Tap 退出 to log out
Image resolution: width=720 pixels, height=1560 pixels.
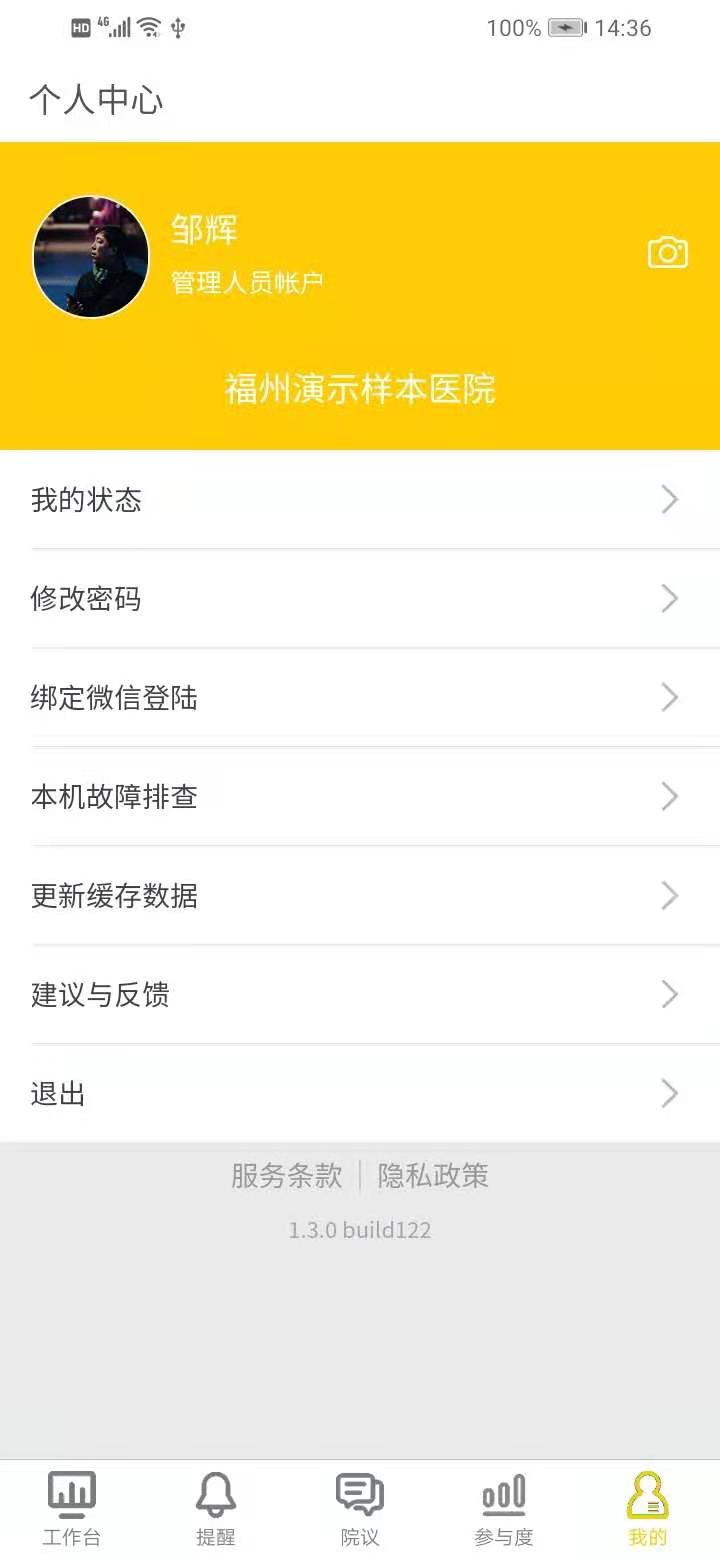(x=57, y=1093)
